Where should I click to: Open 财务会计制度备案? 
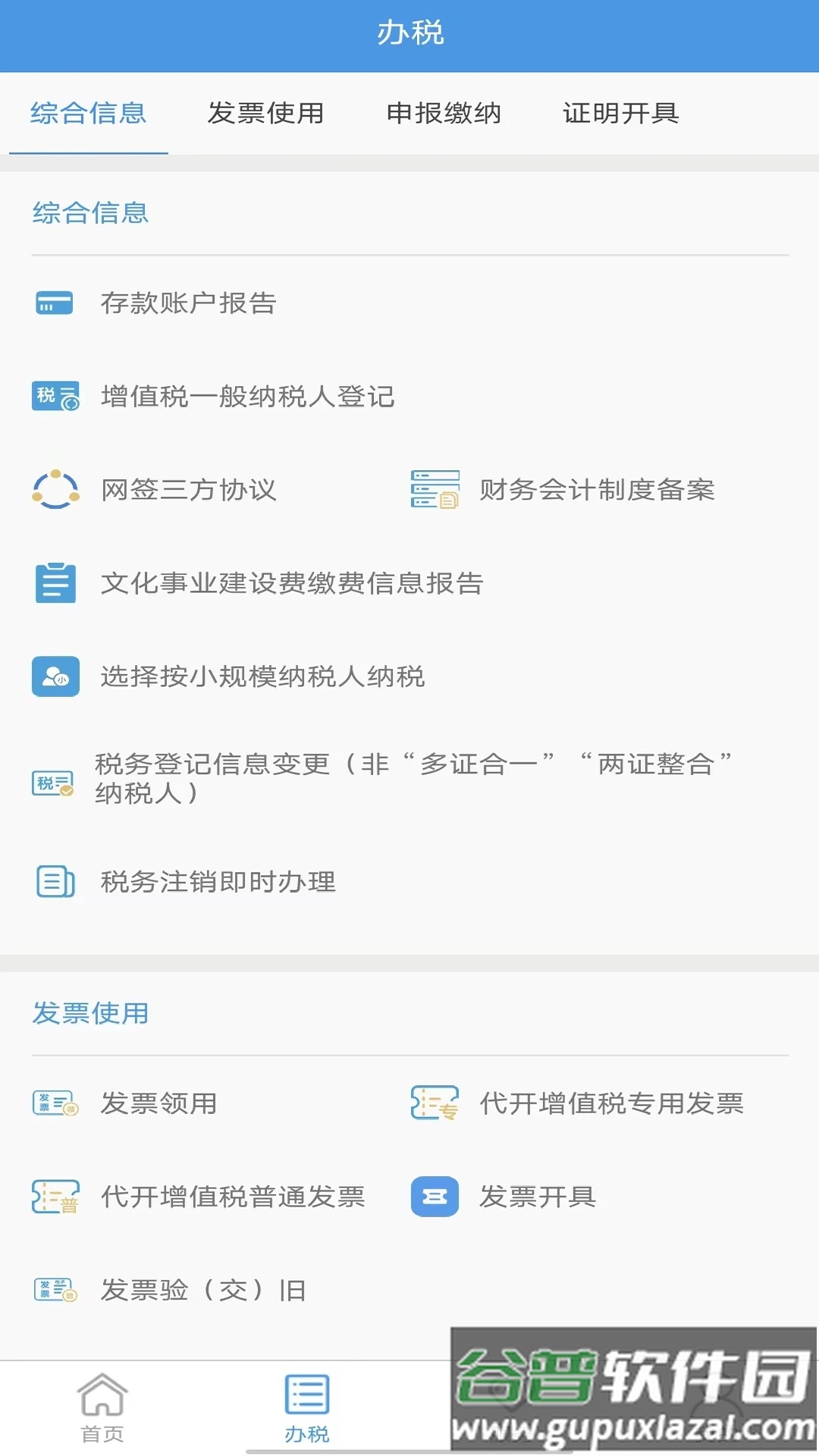(597, 490)
